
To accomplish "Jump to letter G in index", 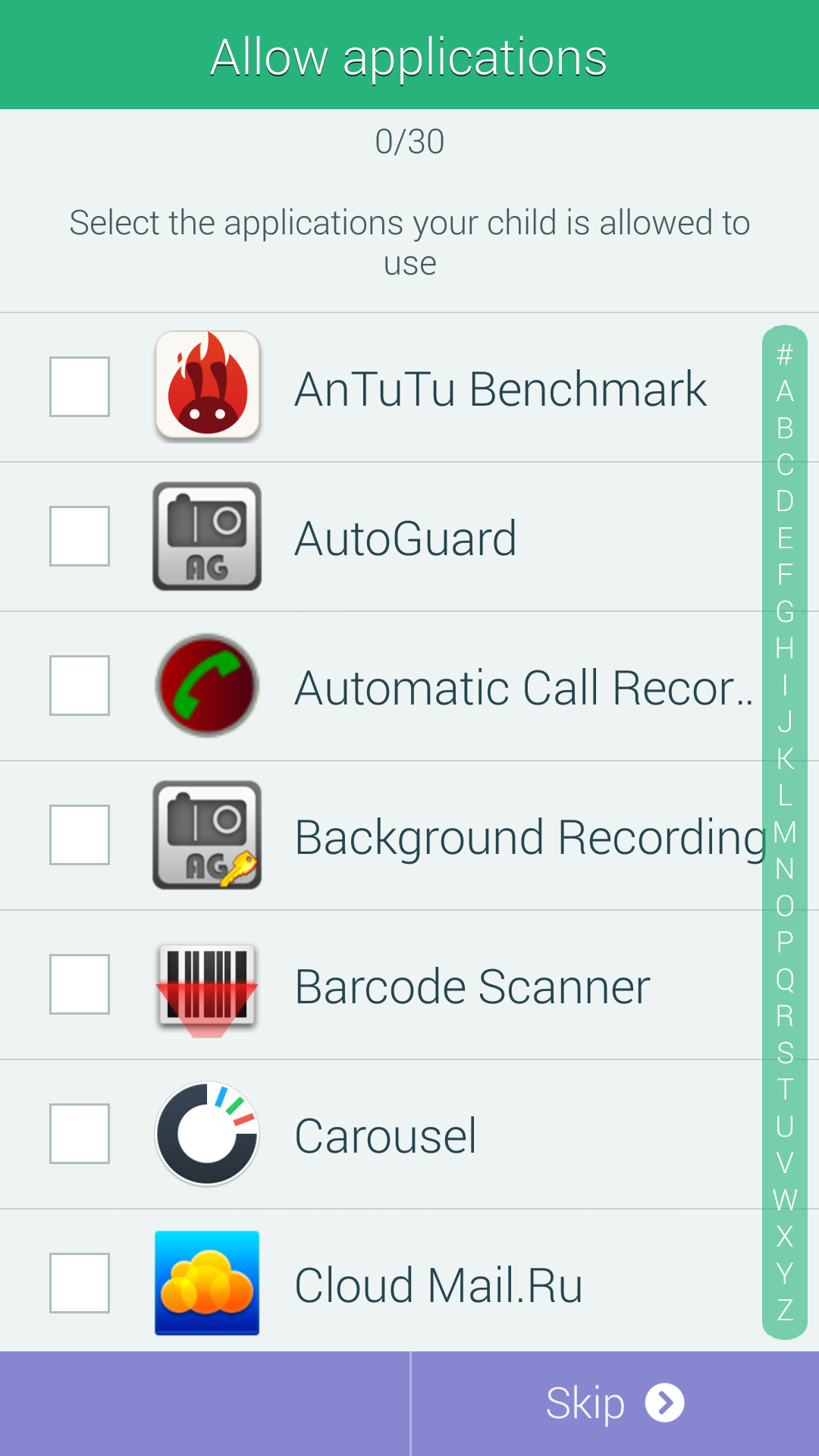I will (785, 611).
